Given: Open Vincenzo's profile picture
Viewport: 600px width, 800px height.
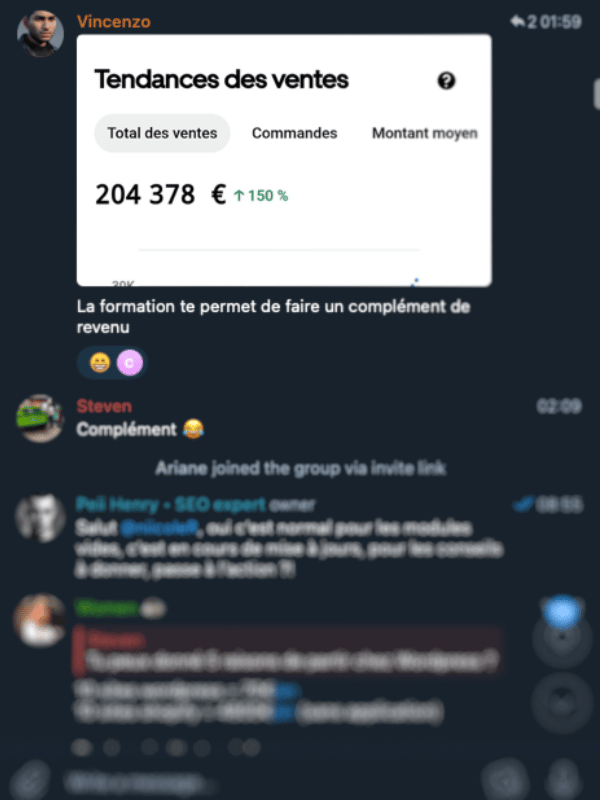Looking at the screenshot, I should coord(41,34).
